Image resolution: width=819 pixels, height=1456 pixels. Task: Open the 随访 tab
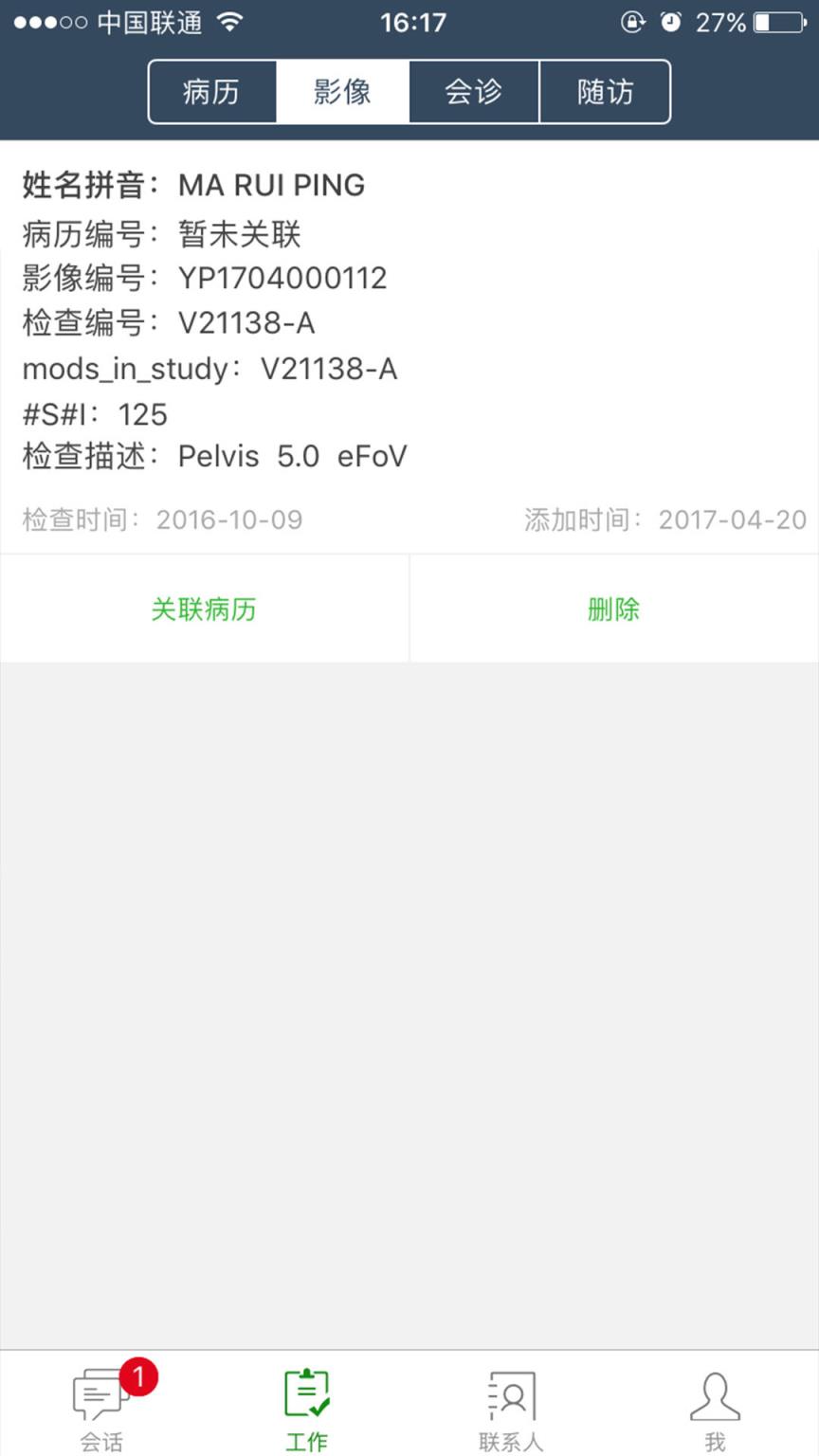[x=605, y=91]
